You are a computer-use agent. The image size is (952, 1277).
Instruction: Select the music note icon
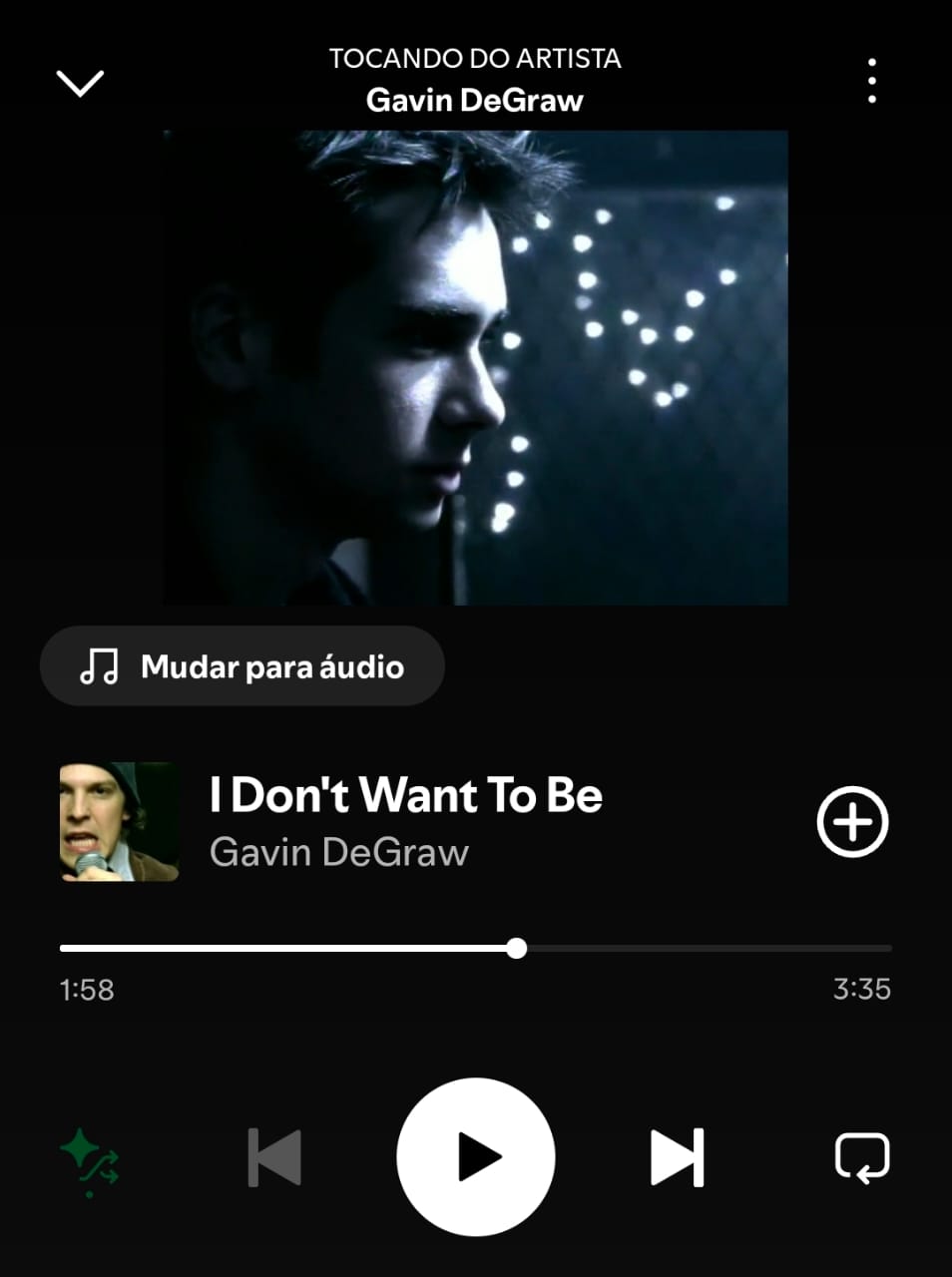tap(100, 665)
